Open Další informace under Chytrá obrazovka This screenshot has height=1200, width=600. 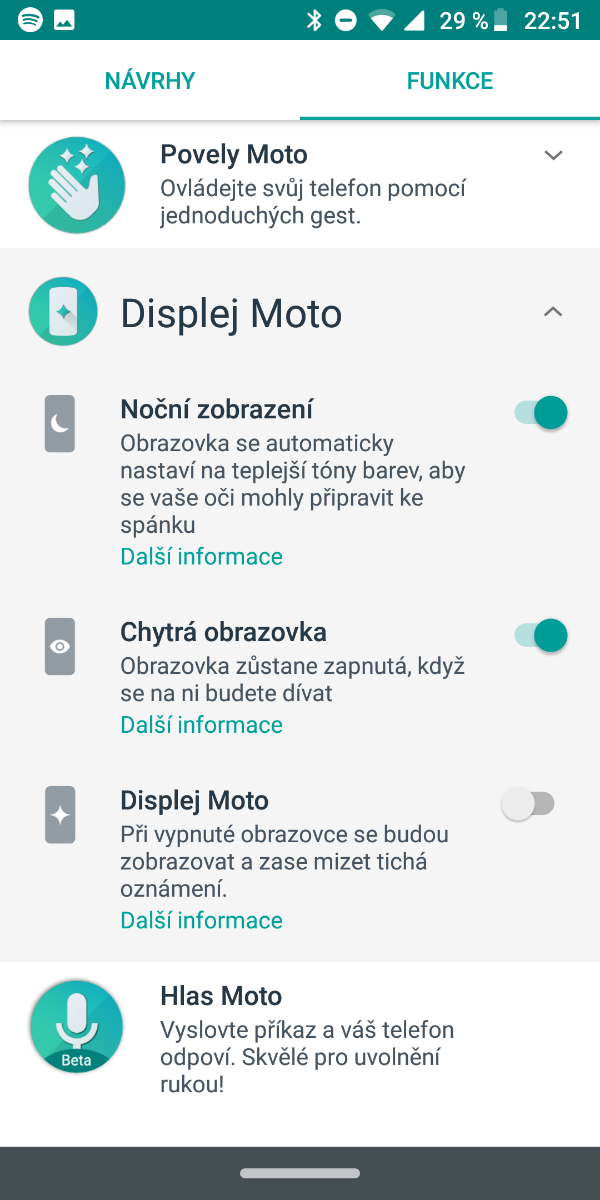point(202,725)
